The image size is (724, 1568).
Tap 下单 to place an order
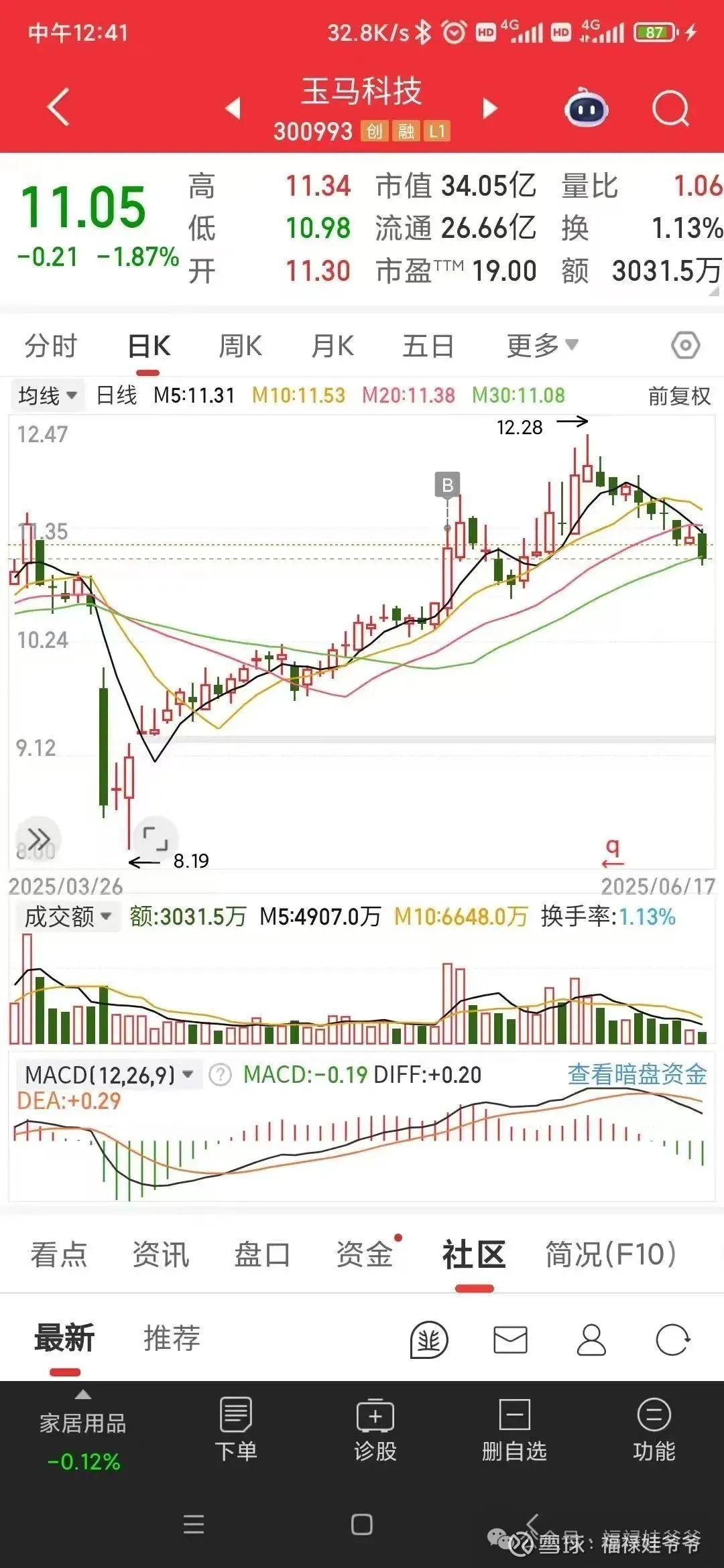tap(236, 1429)
